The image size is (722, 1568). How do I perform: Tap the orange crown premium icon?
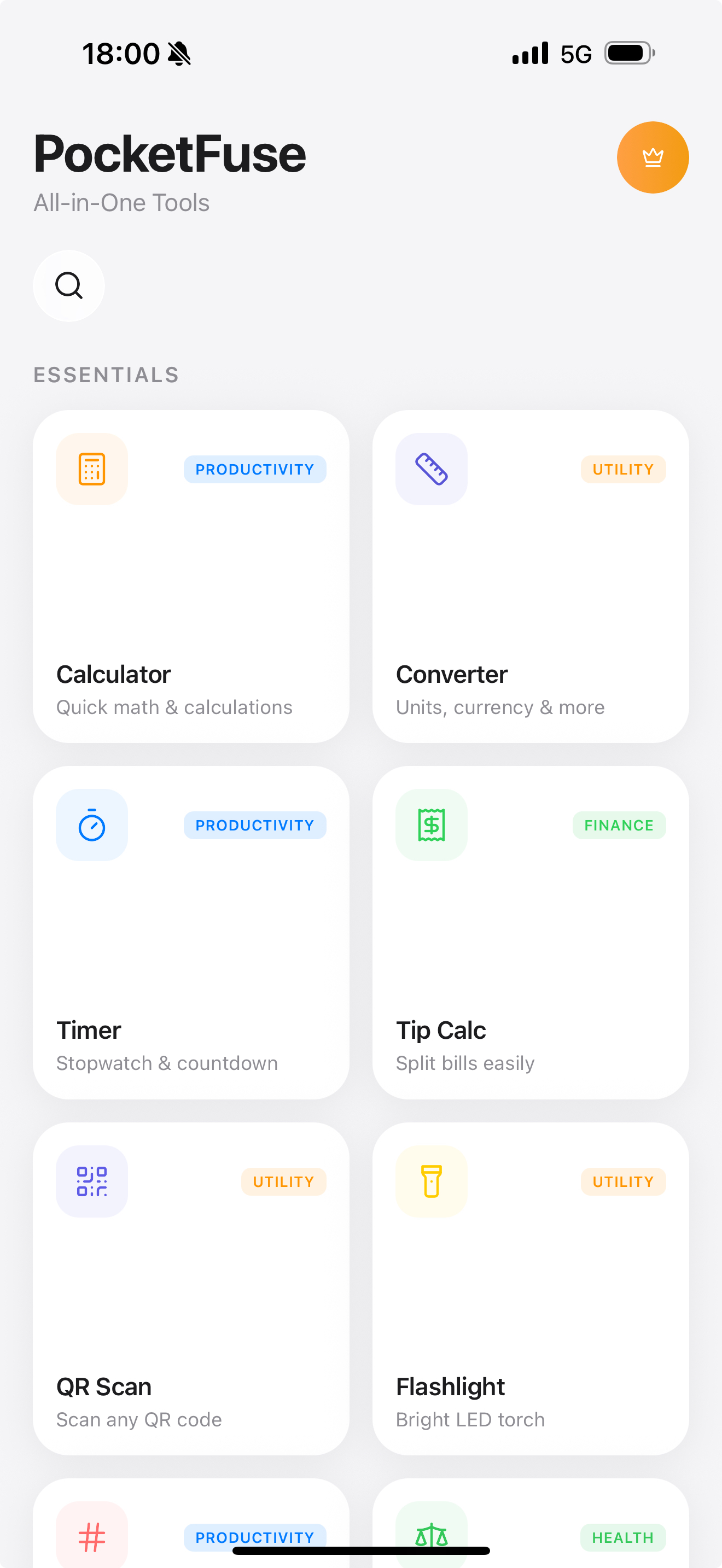coord(653,157)
